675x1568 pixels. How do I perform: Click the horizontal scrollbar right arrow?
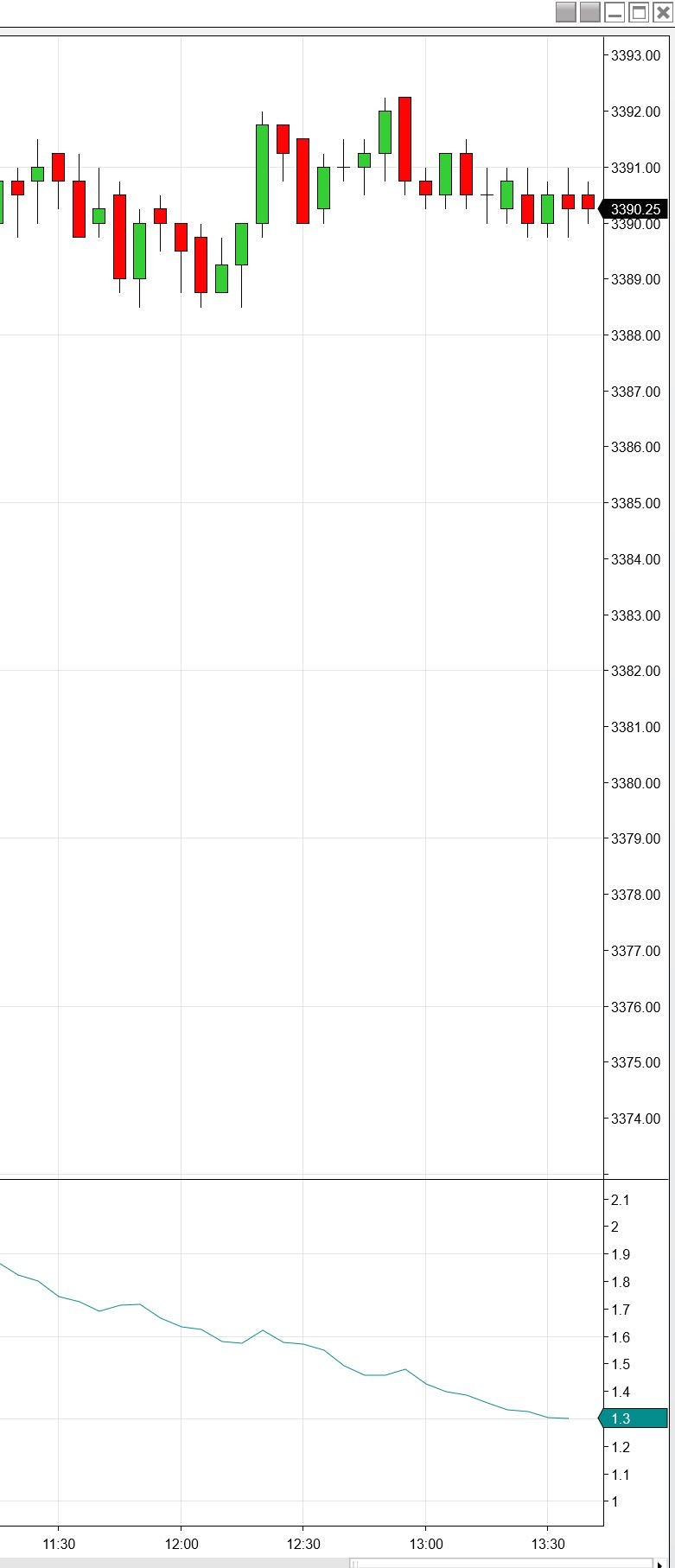click(659, 1563)
